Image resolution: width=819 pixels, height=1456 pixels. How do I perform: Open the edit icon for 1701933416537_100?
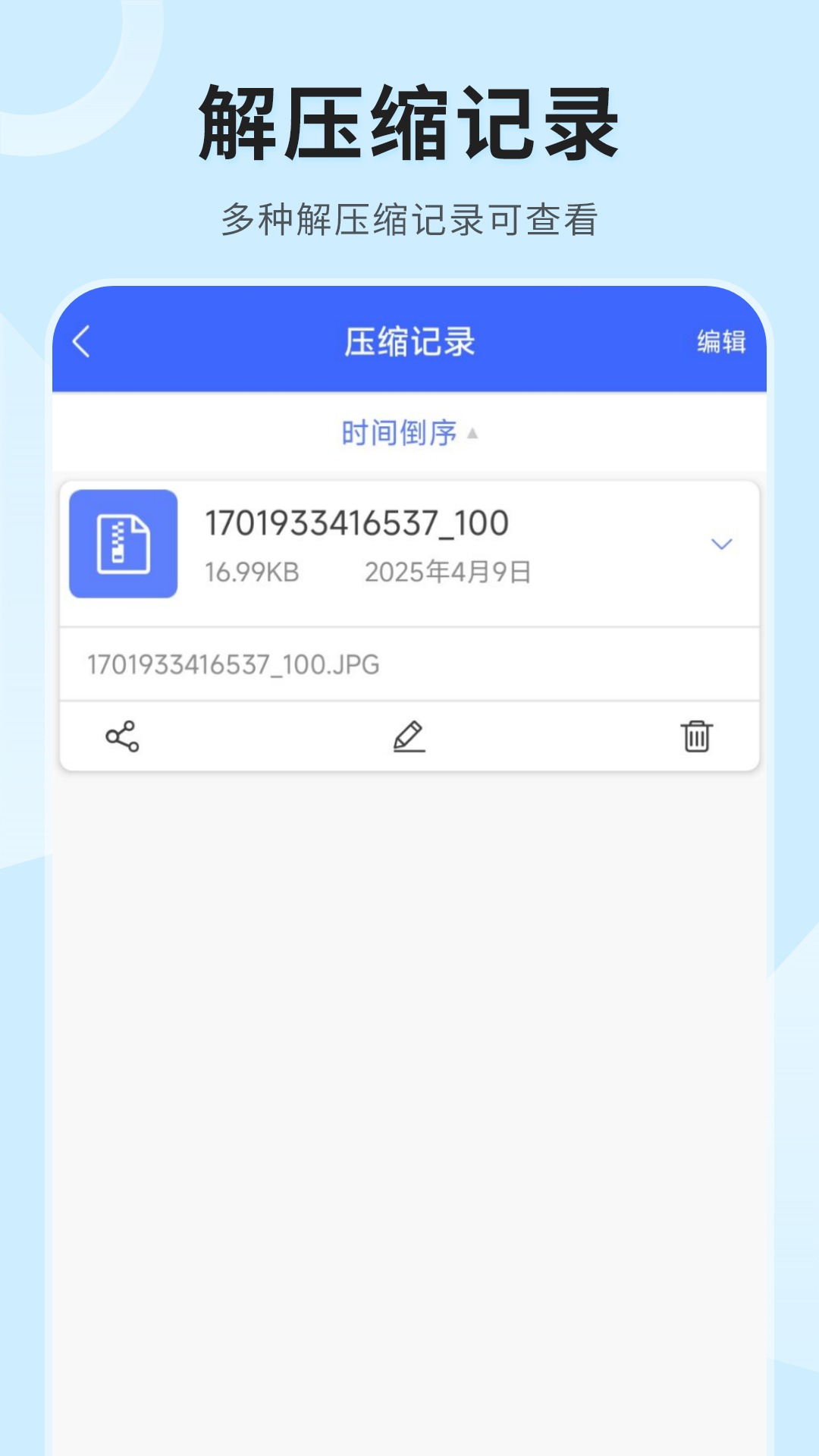tap(408, 734)
